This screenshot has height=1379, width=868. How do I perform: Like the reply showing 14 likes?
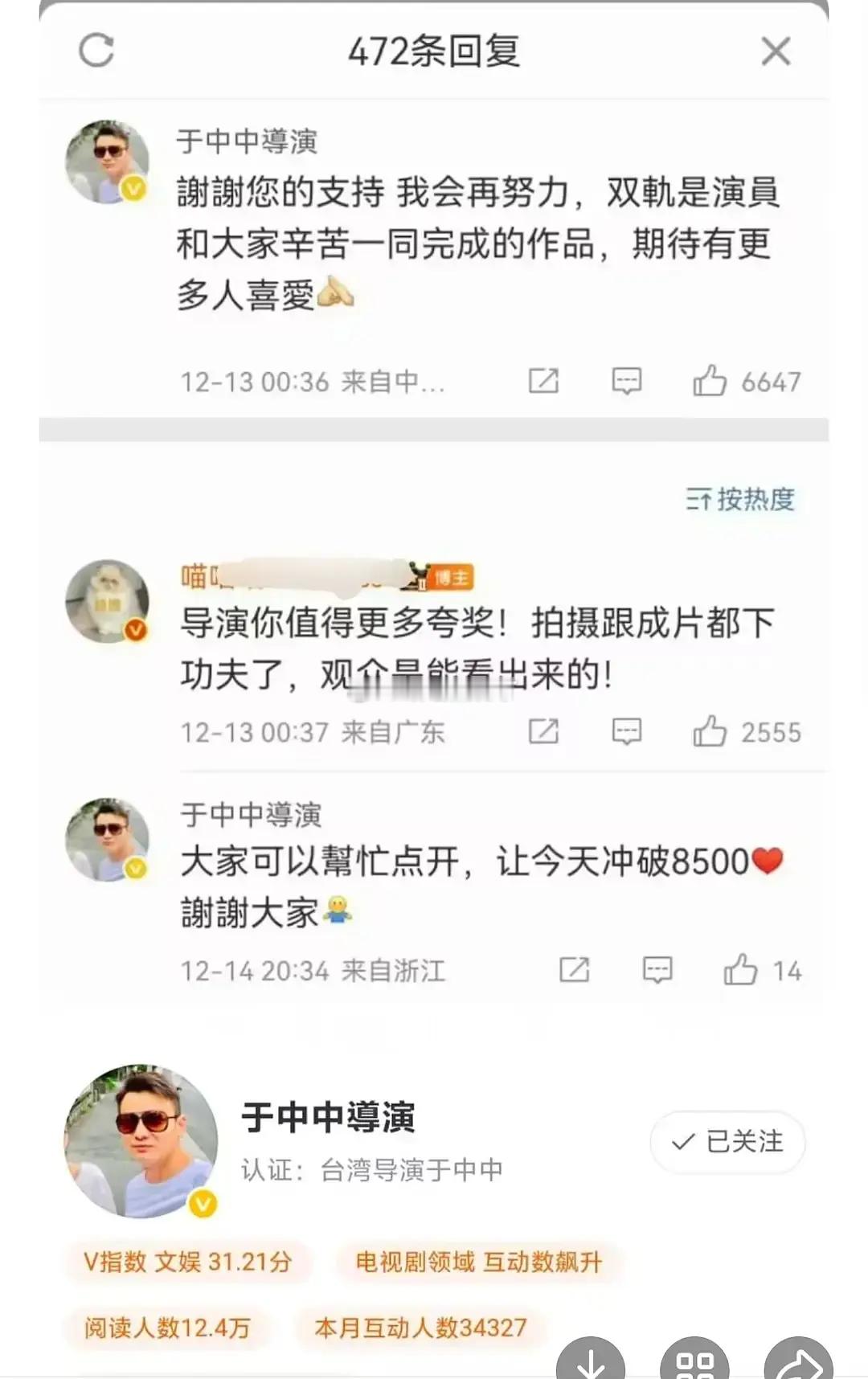(744, 970)
